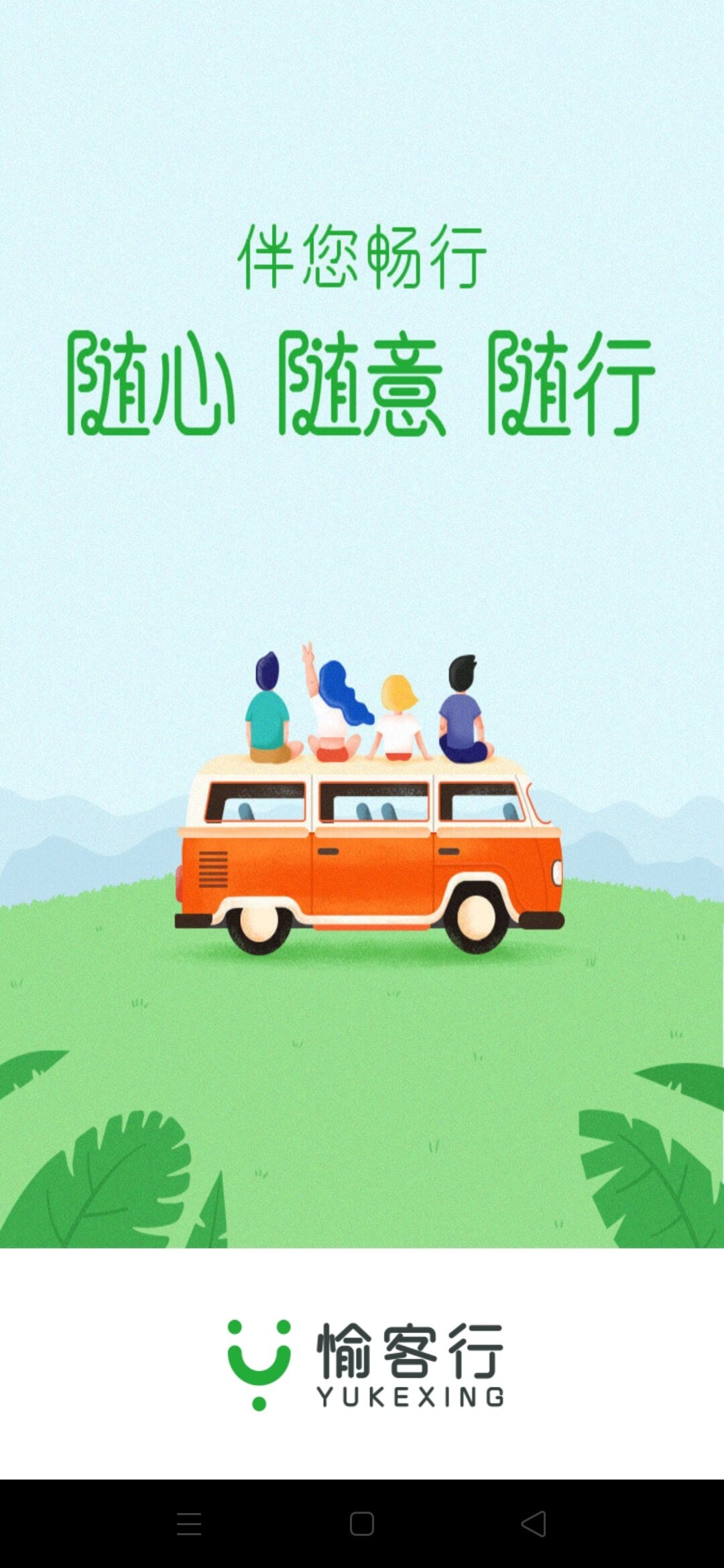Screen dimensions: 724x1568
Task: Go to the home screen
Action: (x=362, y=1524)
